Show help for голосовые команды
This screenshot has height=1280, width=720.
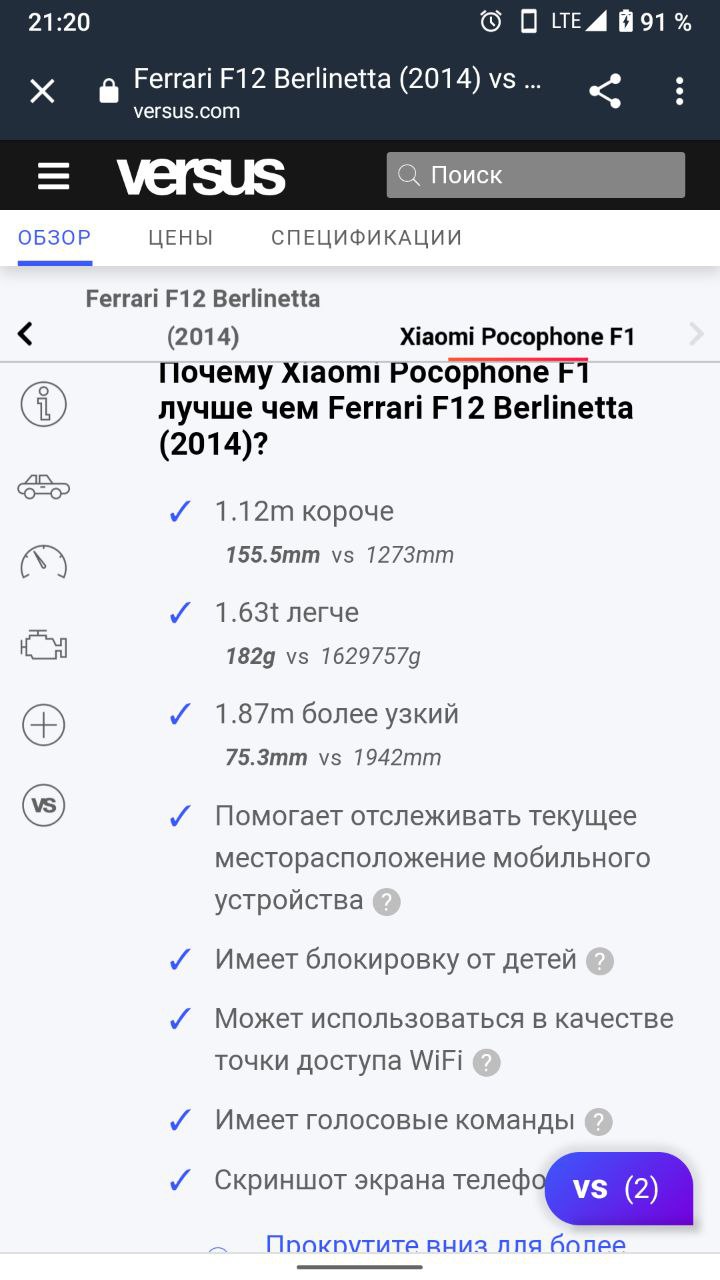coord(598,1122)
